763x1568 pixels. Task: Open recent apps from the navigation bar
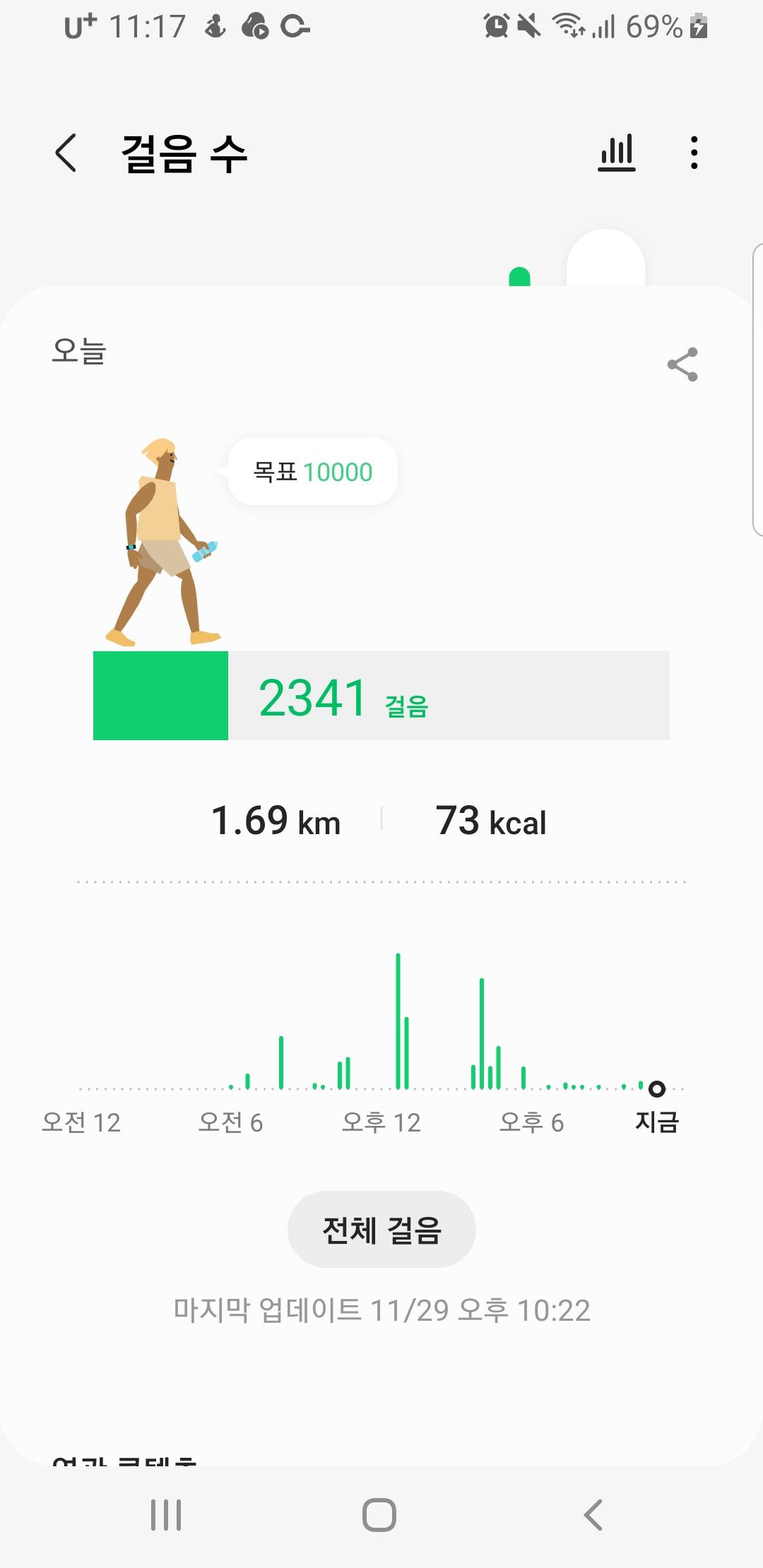(166, 1514)
